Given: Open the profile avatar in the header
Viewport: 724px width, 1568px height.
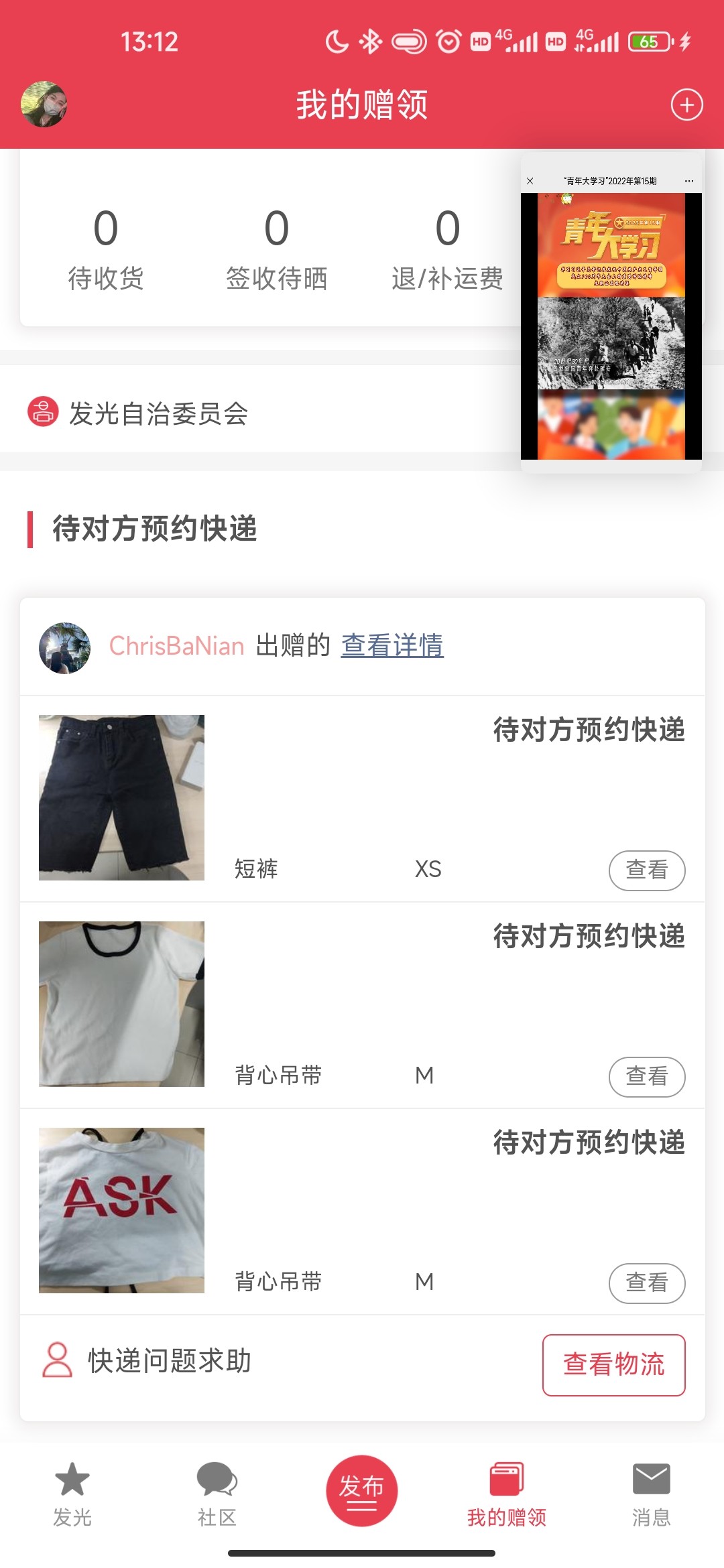Looking at the screenshot, I should pos(44,105).
